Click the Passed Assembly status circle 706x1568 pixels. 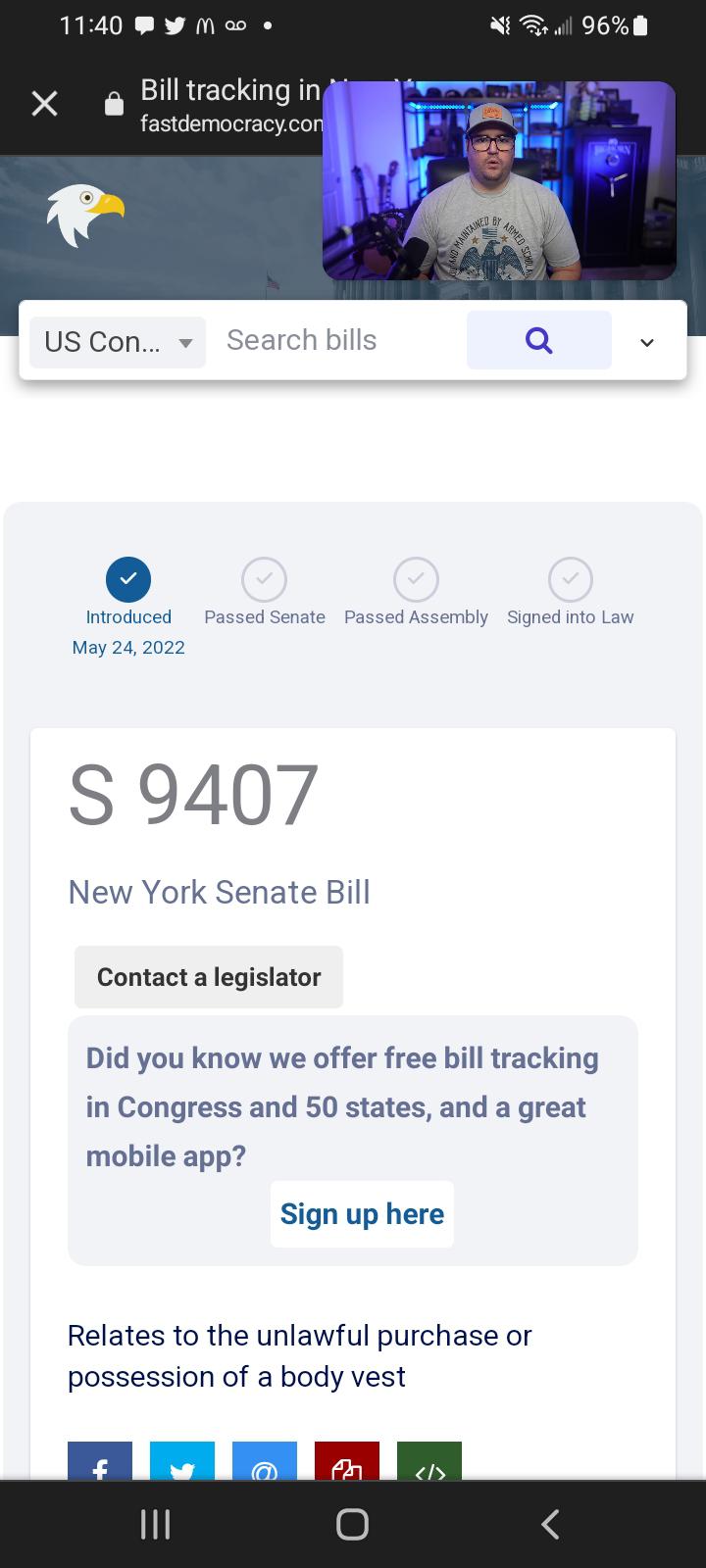tap(416, 579)
